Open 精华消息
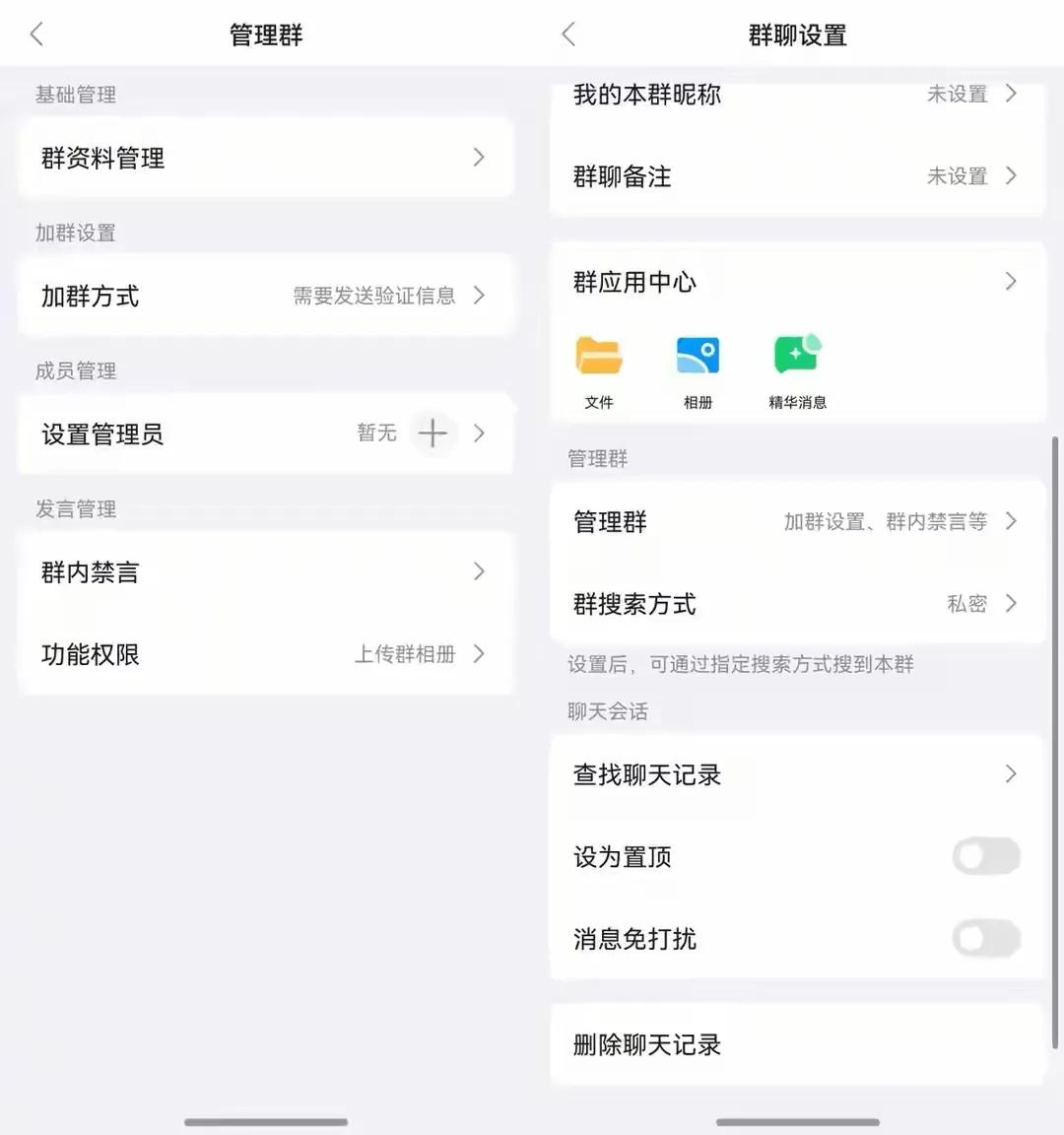Viewport: 1064px width, 1135px height. click(x=797, y=369)
